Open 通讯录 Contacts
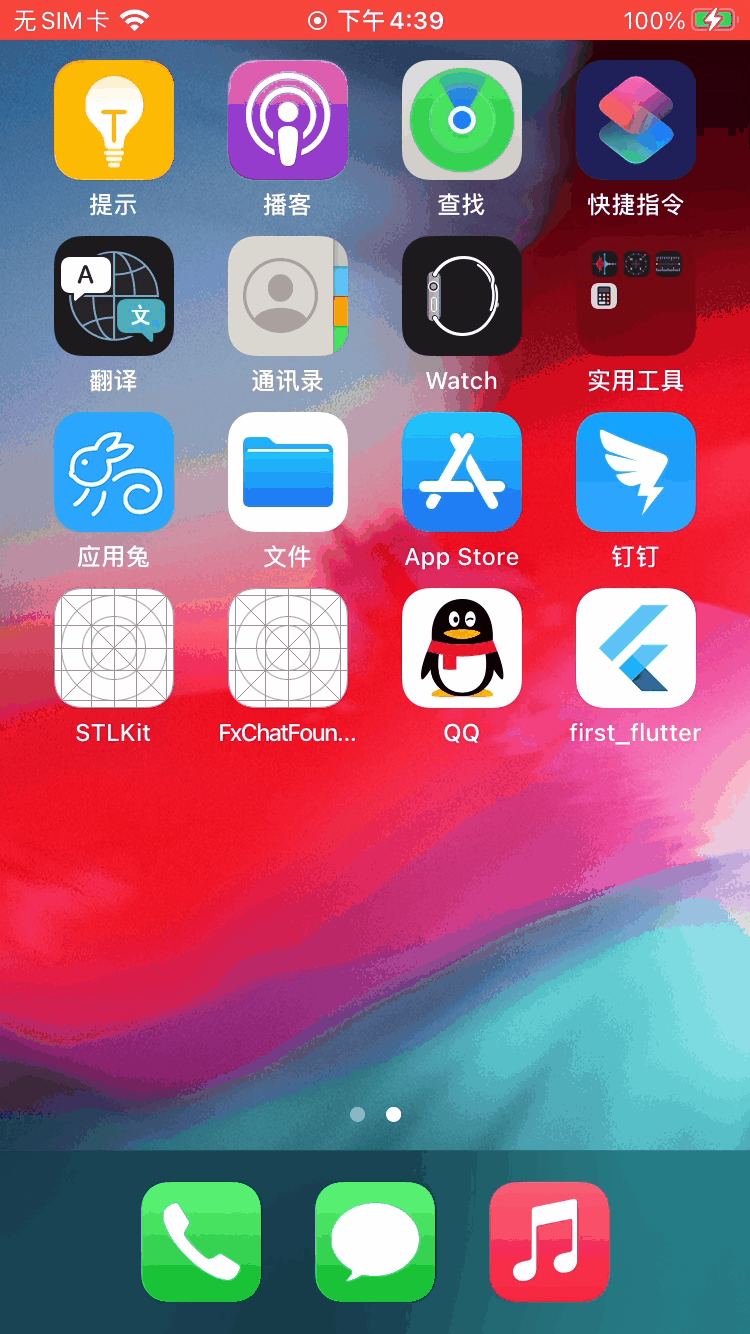Viewport: 750px width, 1334px height. (288, 296)
